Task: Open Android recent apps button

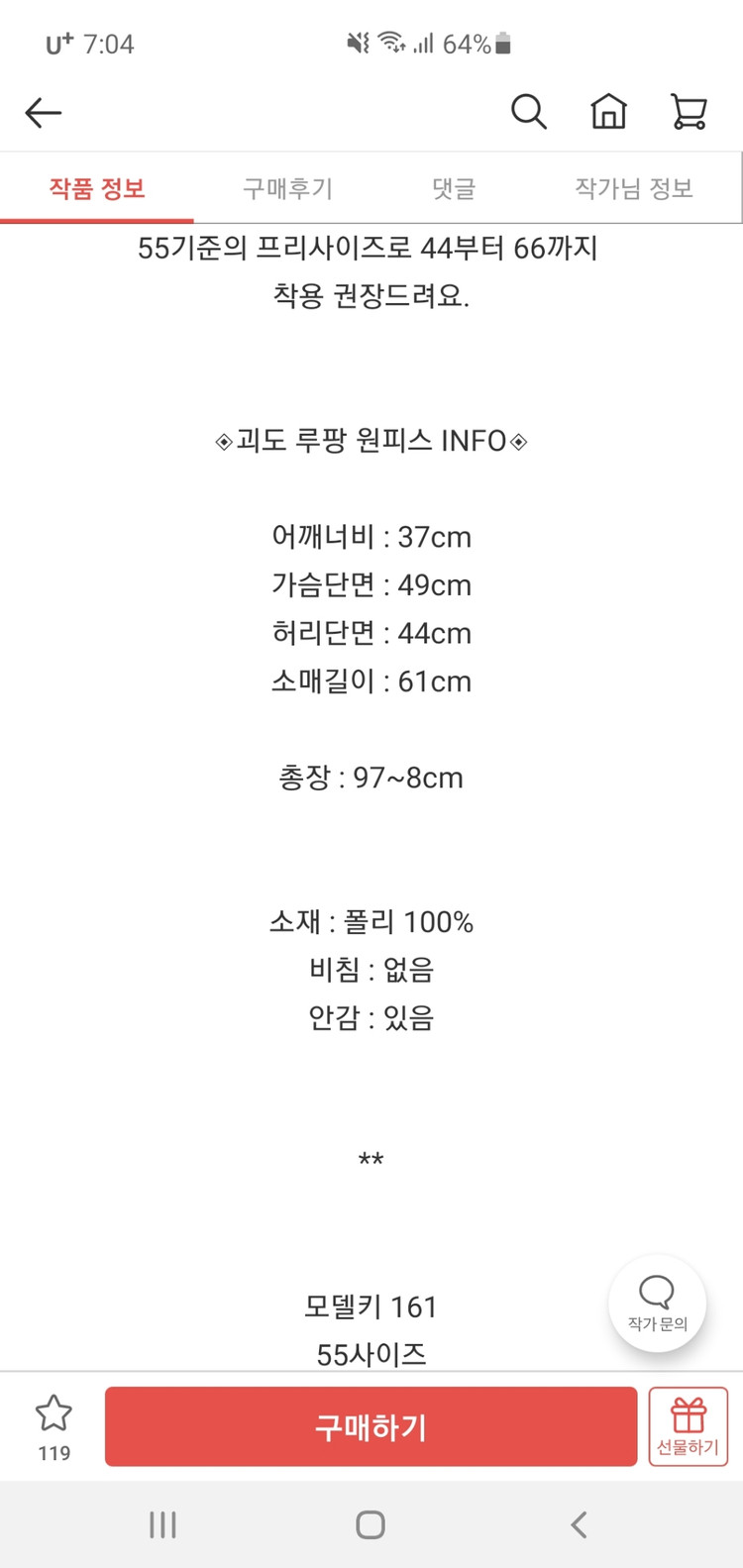Action: tap(161, 1524)
